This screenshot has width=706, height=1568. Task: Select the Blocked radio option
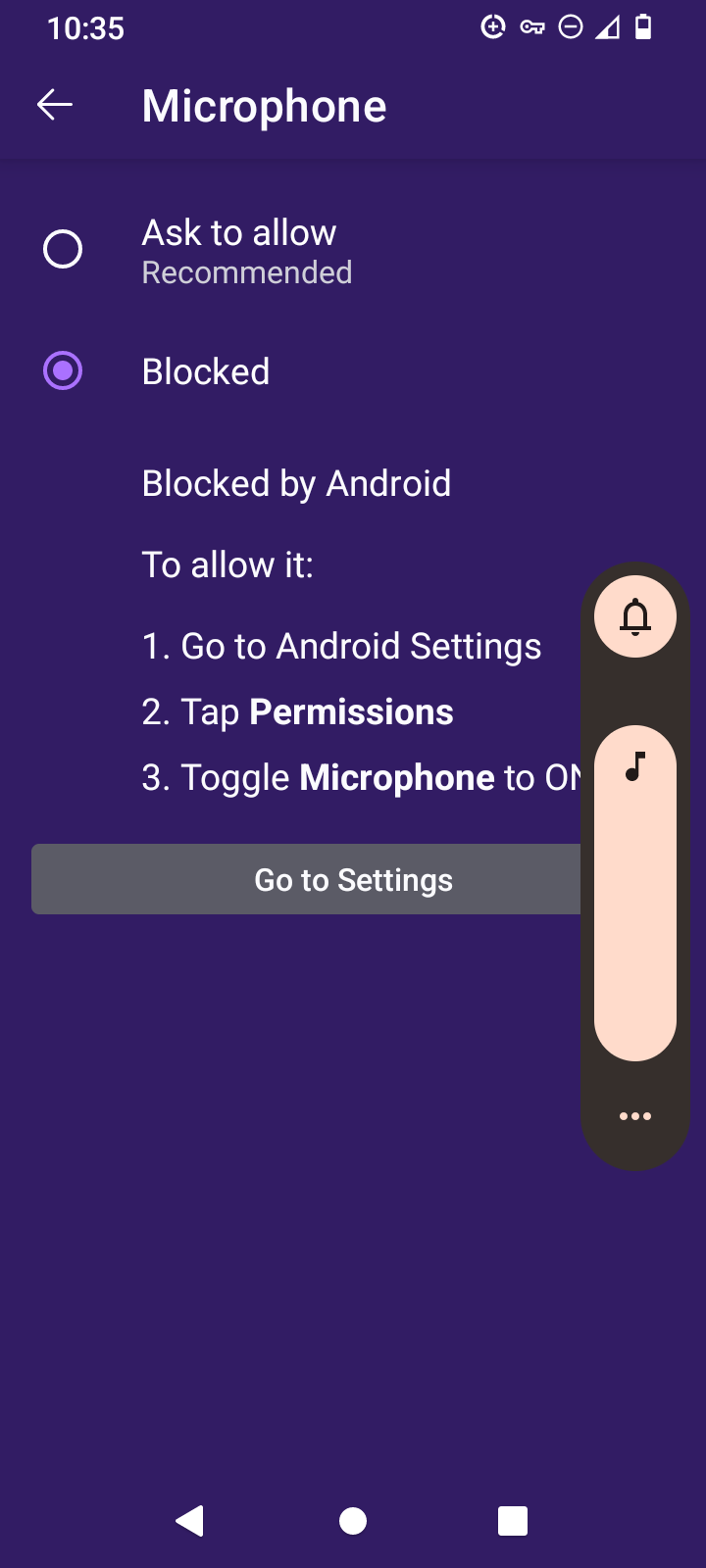[x=63, y=371]
